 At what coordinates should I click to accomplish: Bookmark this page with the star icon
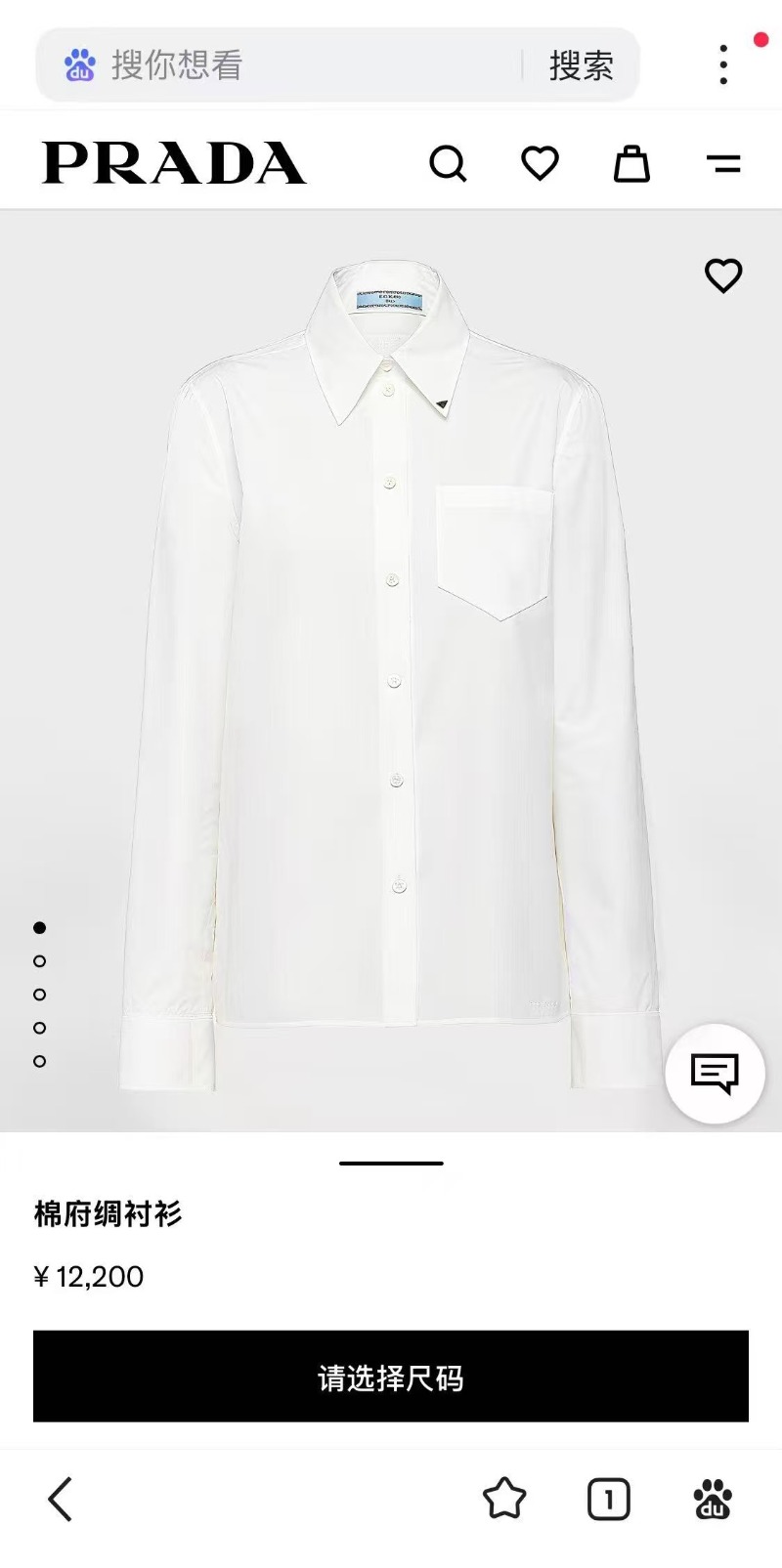click(504, 1499)
